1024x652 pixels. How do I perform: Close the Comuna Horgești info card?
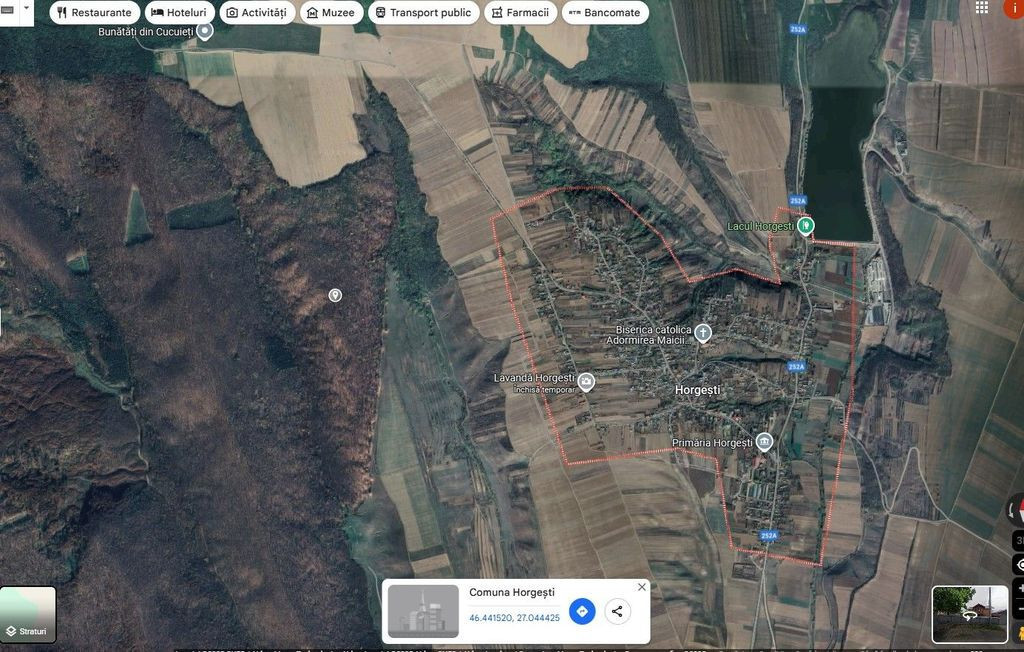[642, 587]
